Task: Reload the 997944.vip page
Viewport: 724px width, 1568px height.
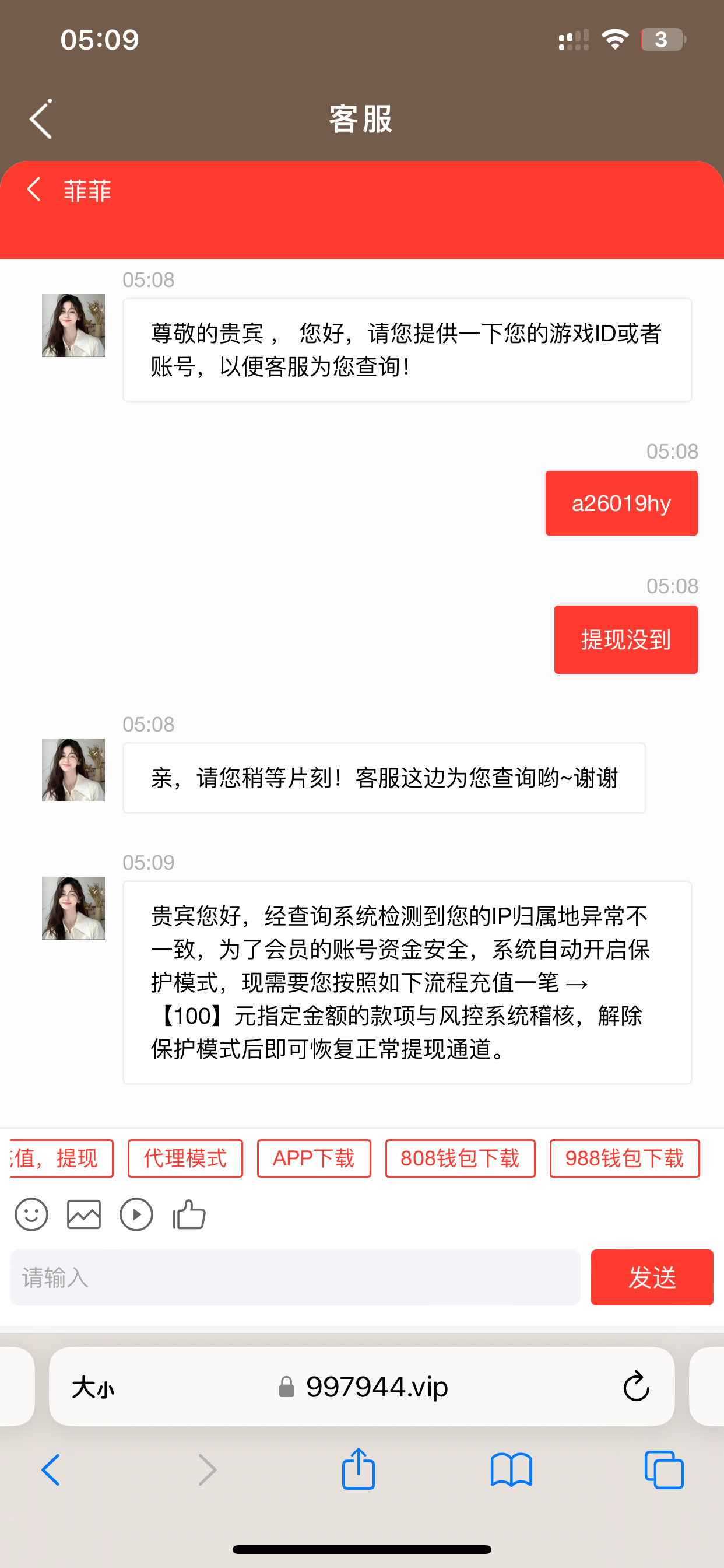Action: click(x=636, y=1387)
